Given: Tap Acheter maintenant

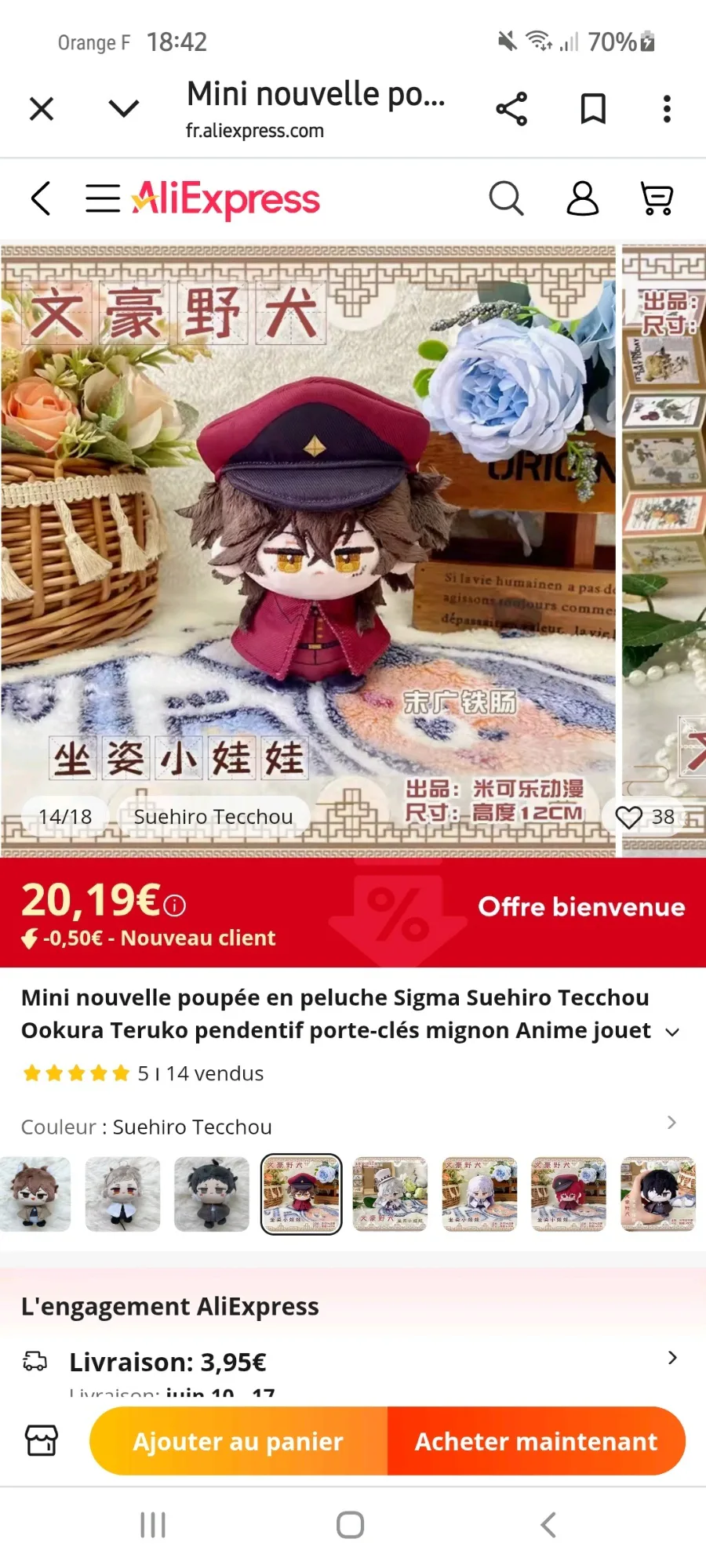Looking at the screenshot, I should tap(537, 1441).
